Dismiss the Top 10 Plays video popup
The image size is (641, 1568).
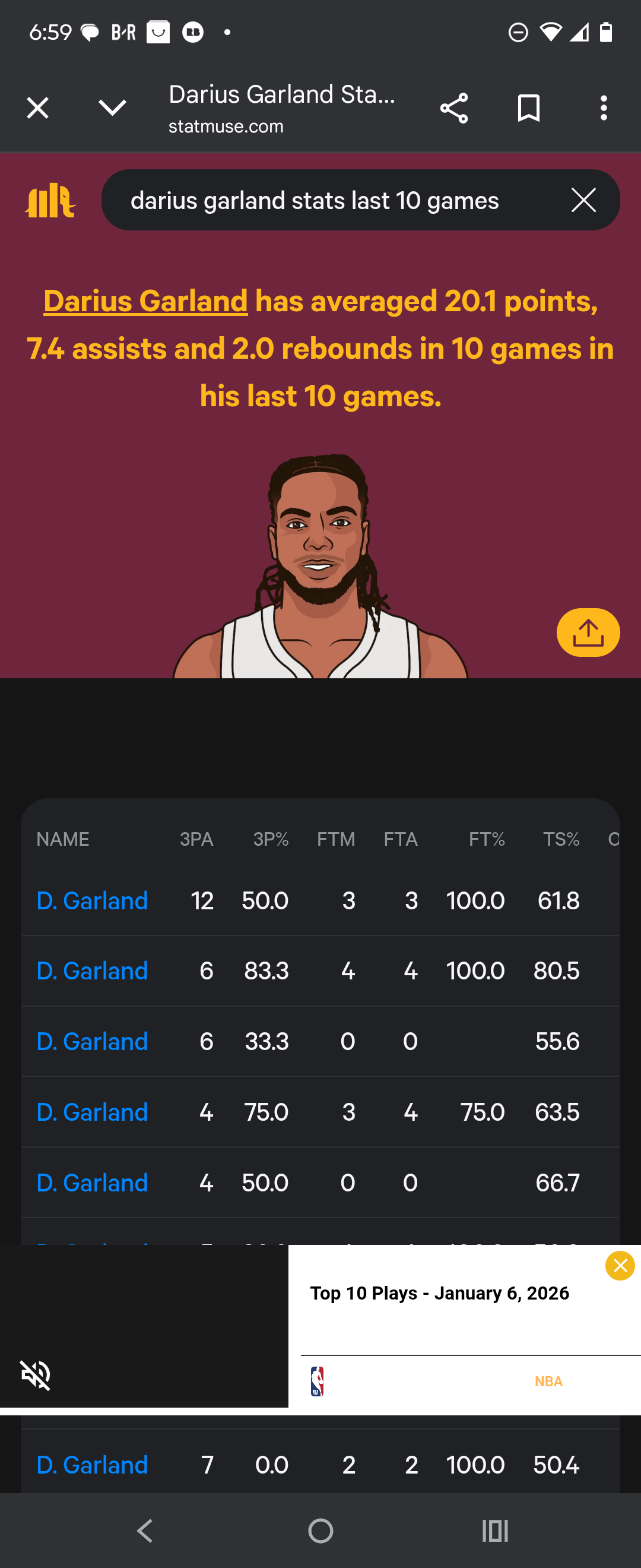620,1266
